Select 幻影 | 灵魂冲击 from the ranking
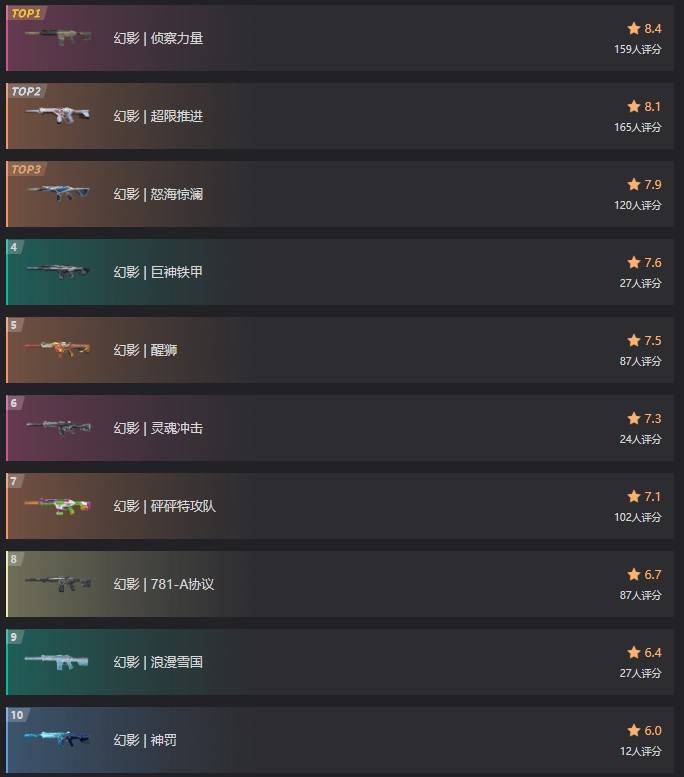This screenshot has height=777, width=684. click(158, 428)
